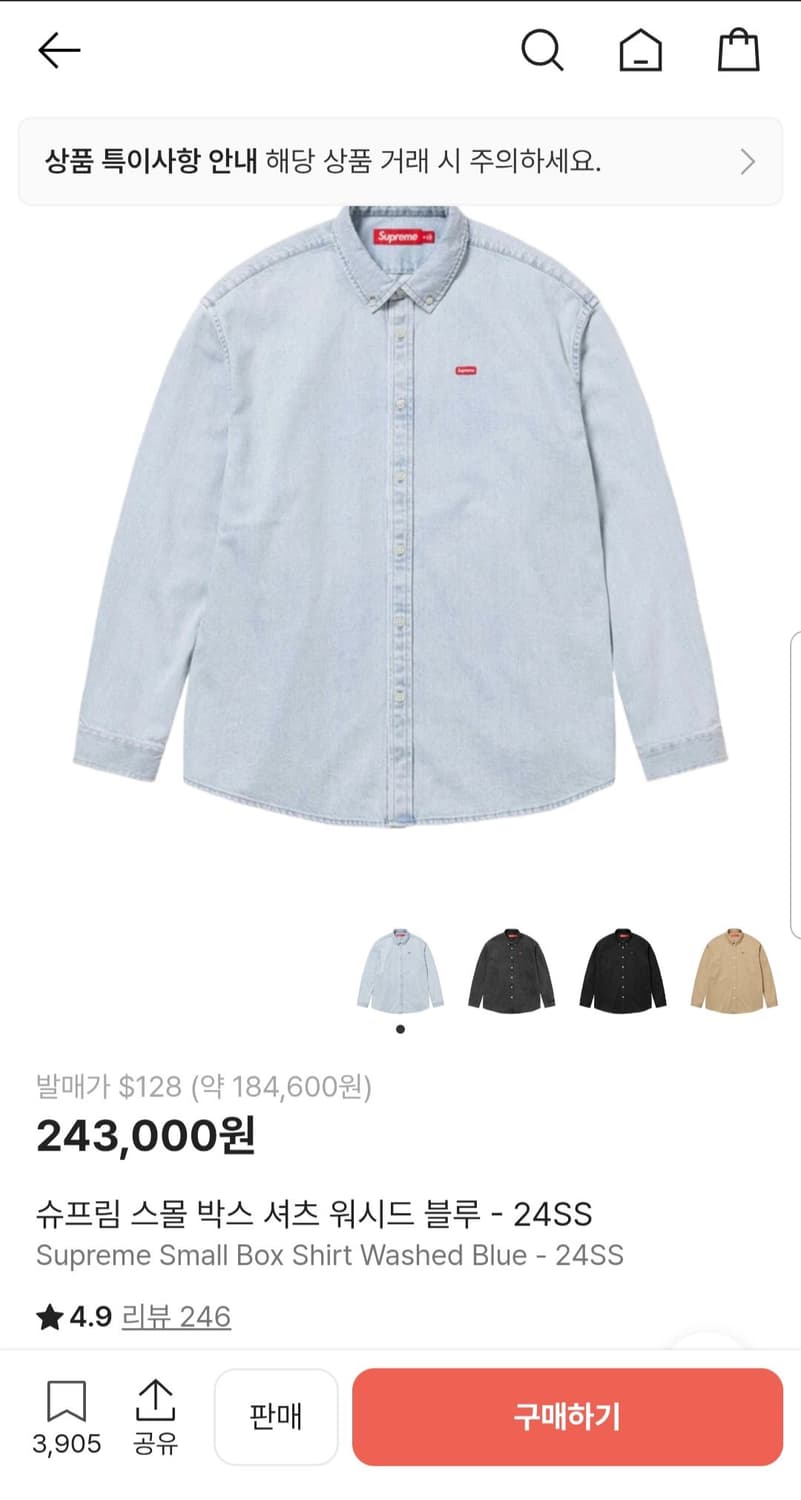
Task: Open the shopping bag
Action: (738, 50)
